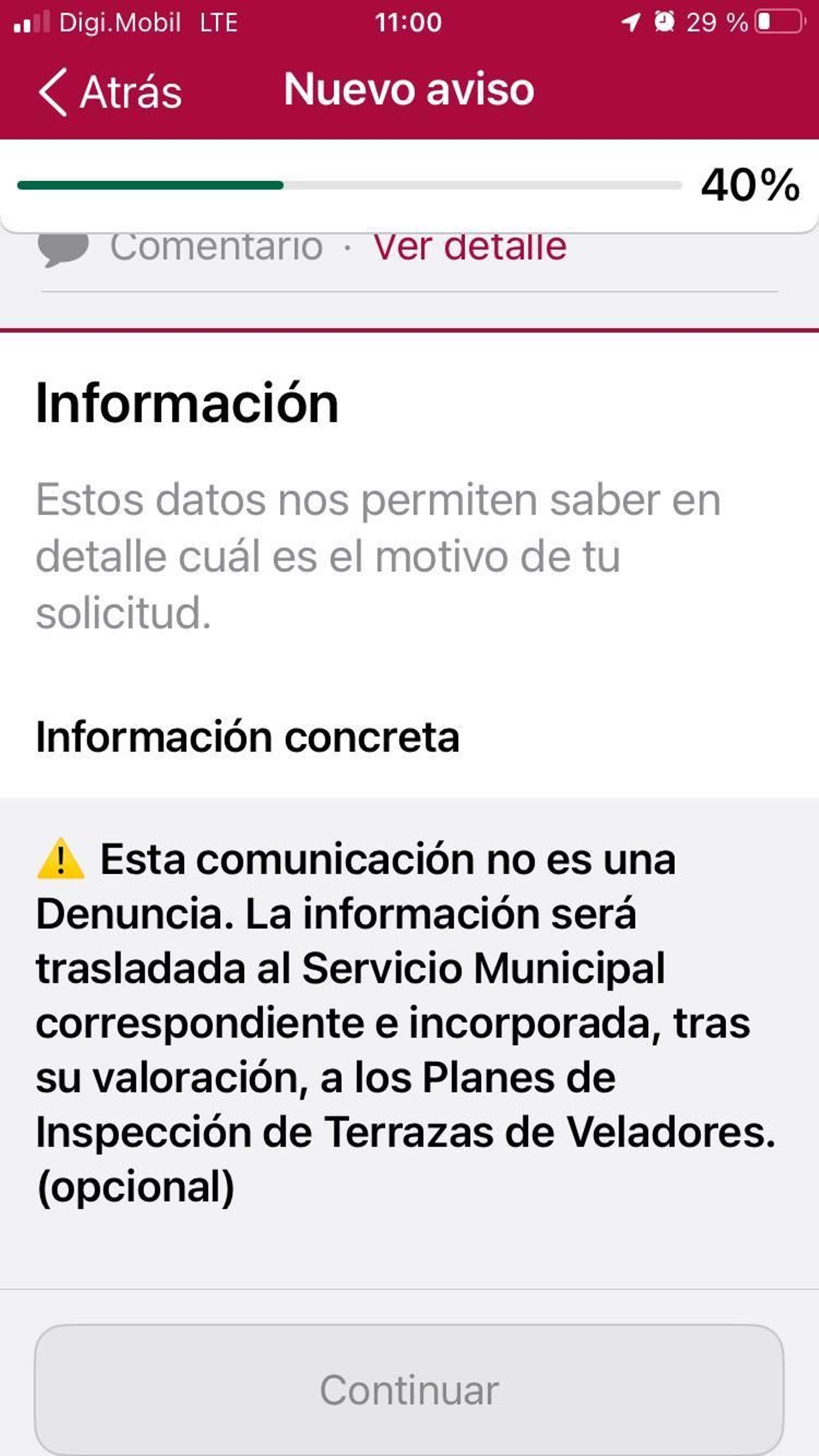The width and height of the screenshot is (819, 1456).
Task: Tap the Digi.Mobil carrier name
Action: point(120,23)
